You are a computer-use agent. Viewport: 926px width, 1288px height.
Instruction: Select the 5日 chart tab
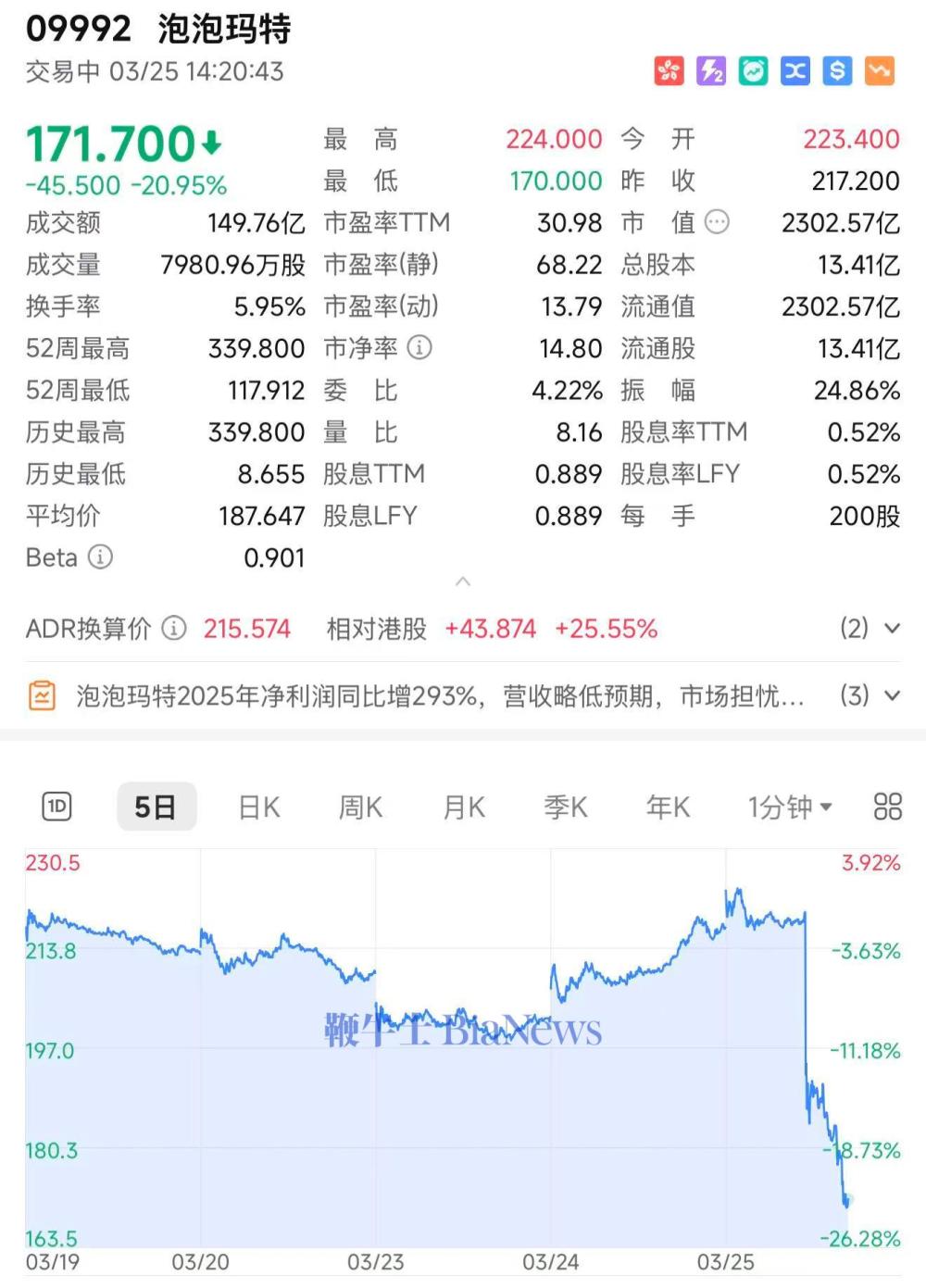coord(156,807)
